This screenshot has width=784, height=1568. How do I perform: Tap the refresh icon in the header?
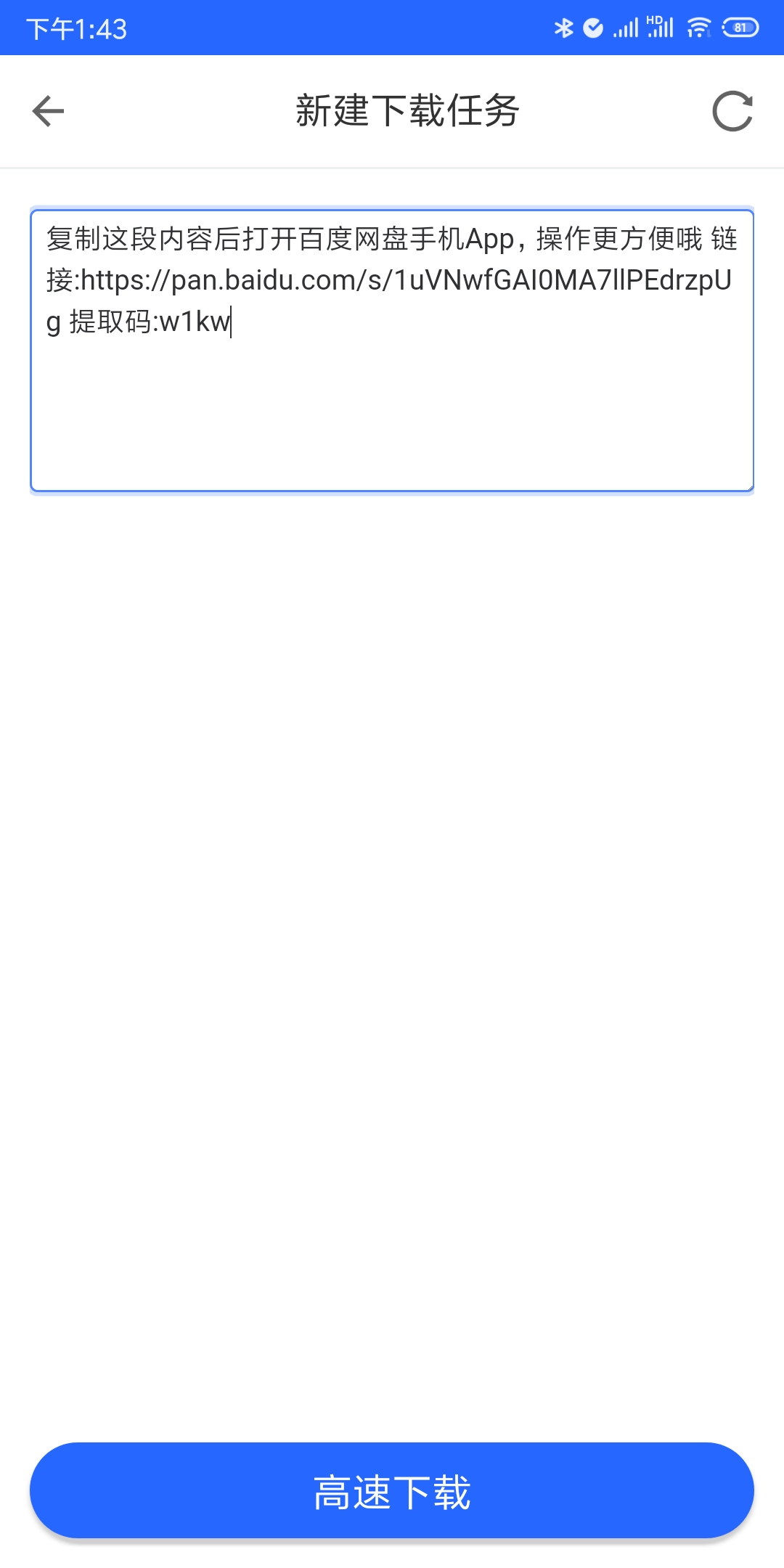732,111
